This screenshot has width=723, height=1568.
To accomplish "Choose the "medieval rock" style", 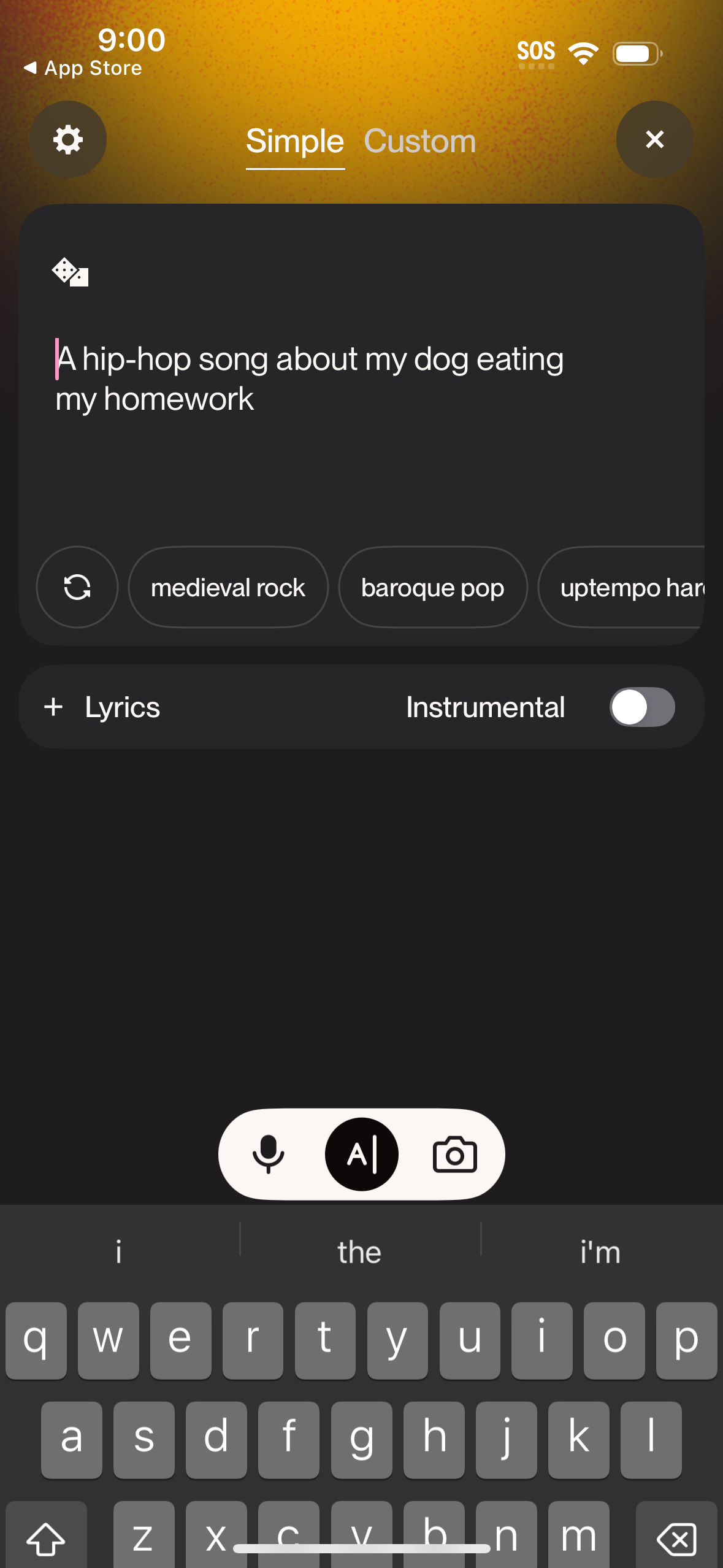I will (228, 587).
